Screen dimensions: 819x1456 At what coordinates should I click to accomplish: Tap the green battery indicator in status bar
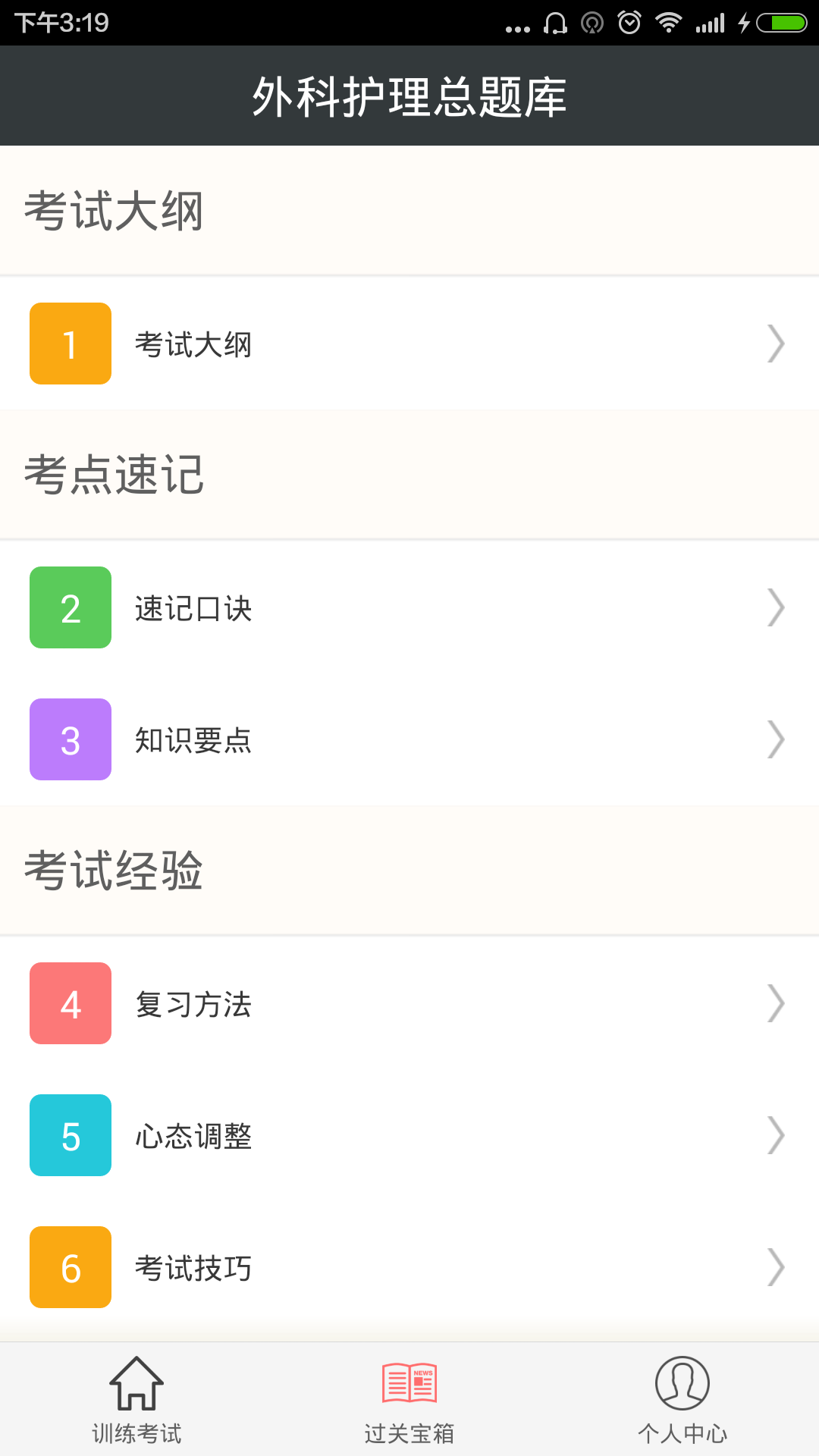point(781,21)
